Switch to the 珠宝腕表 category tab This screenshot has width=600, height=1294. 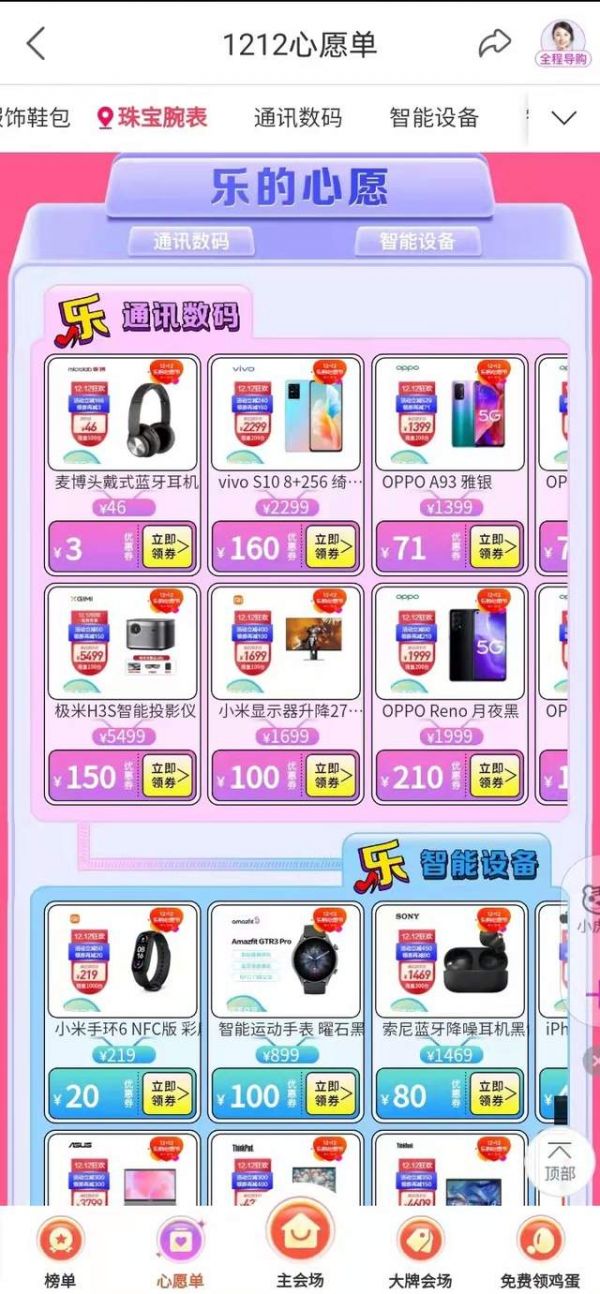pyautogui.click(x=153, y=118)
